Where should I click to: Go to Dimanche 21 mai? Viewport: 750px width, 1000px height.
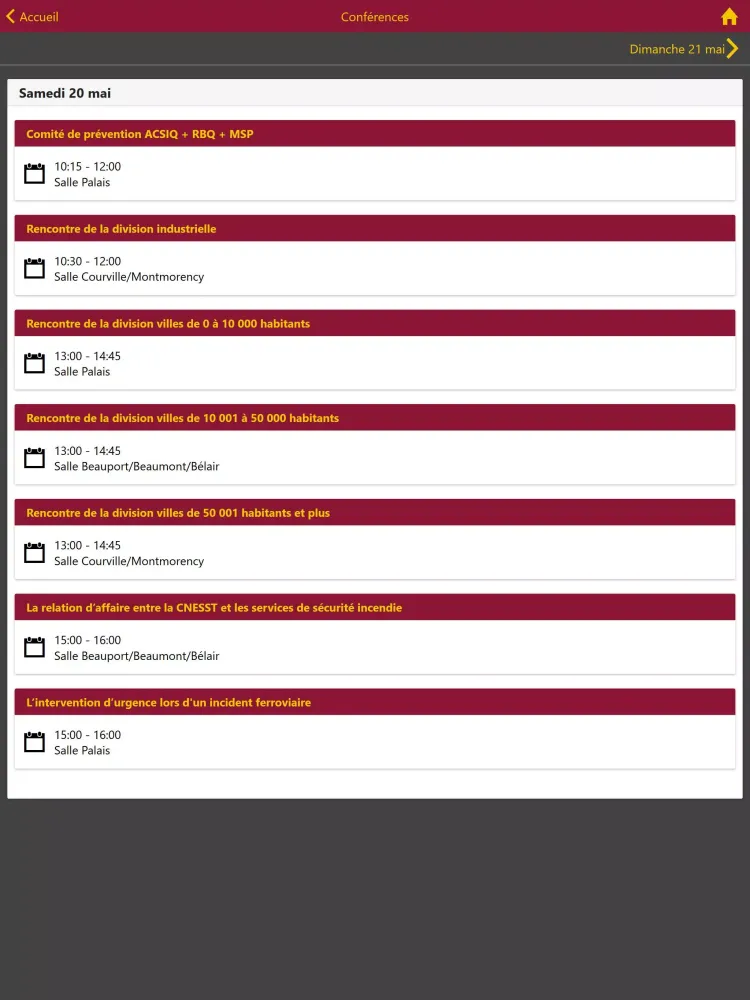coord(684,49)
